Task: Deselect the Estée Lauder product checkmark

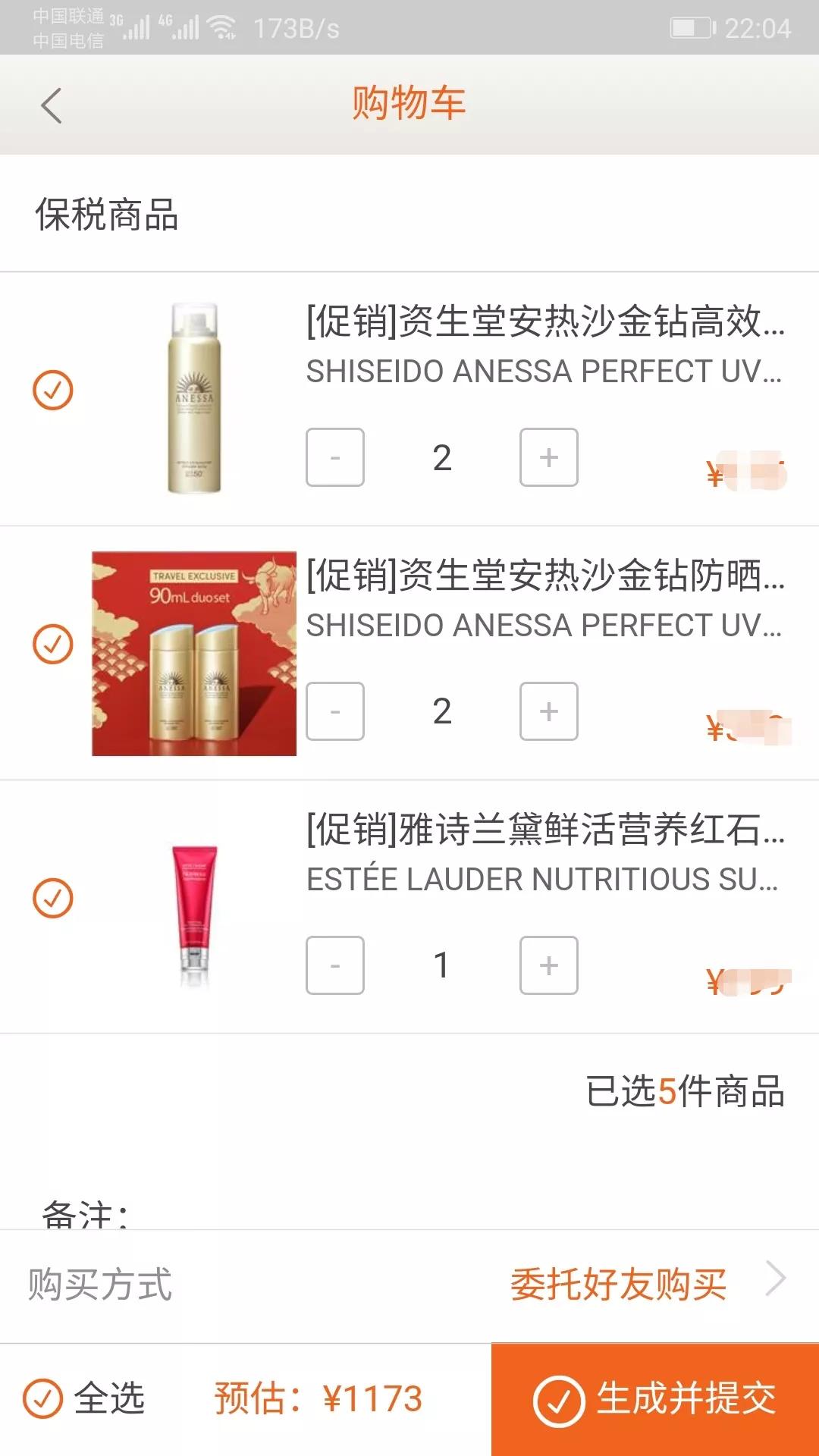Action: (x=53, y=899)
